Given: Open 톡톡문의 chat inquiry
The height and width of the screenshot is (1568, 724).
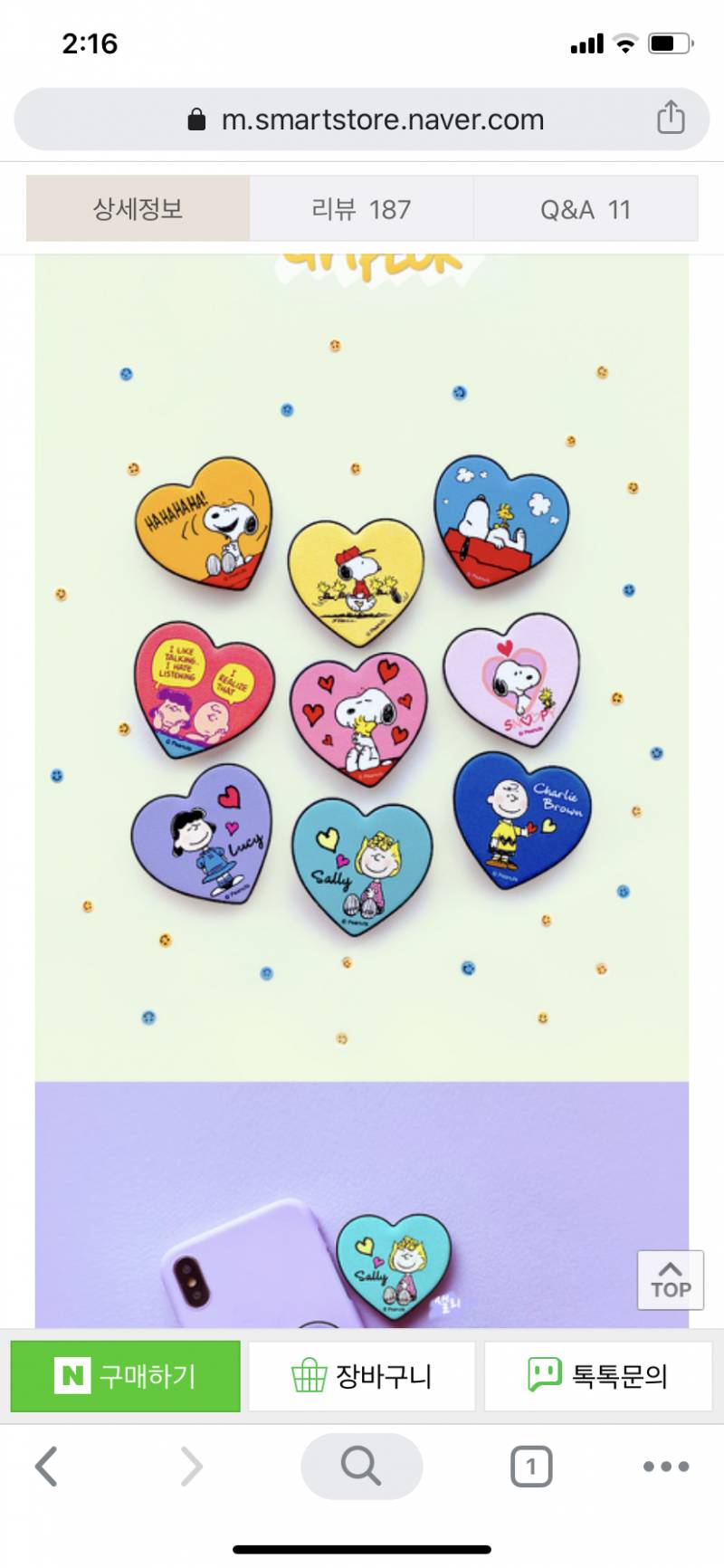Looking at the screenshot, I should tap(598, 1376).
